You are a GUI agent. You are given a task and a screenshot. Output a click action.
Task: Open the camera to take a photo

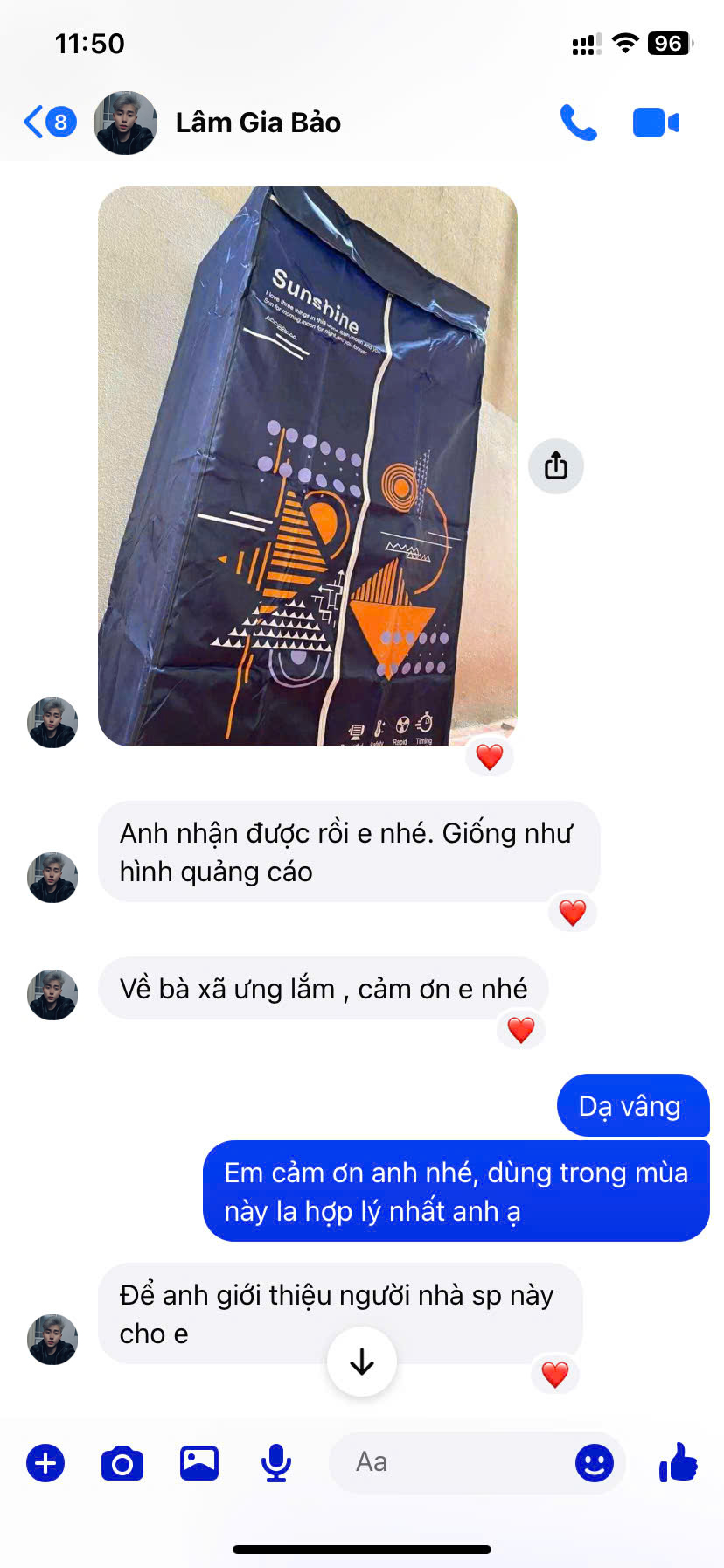tap(122, 1462)
